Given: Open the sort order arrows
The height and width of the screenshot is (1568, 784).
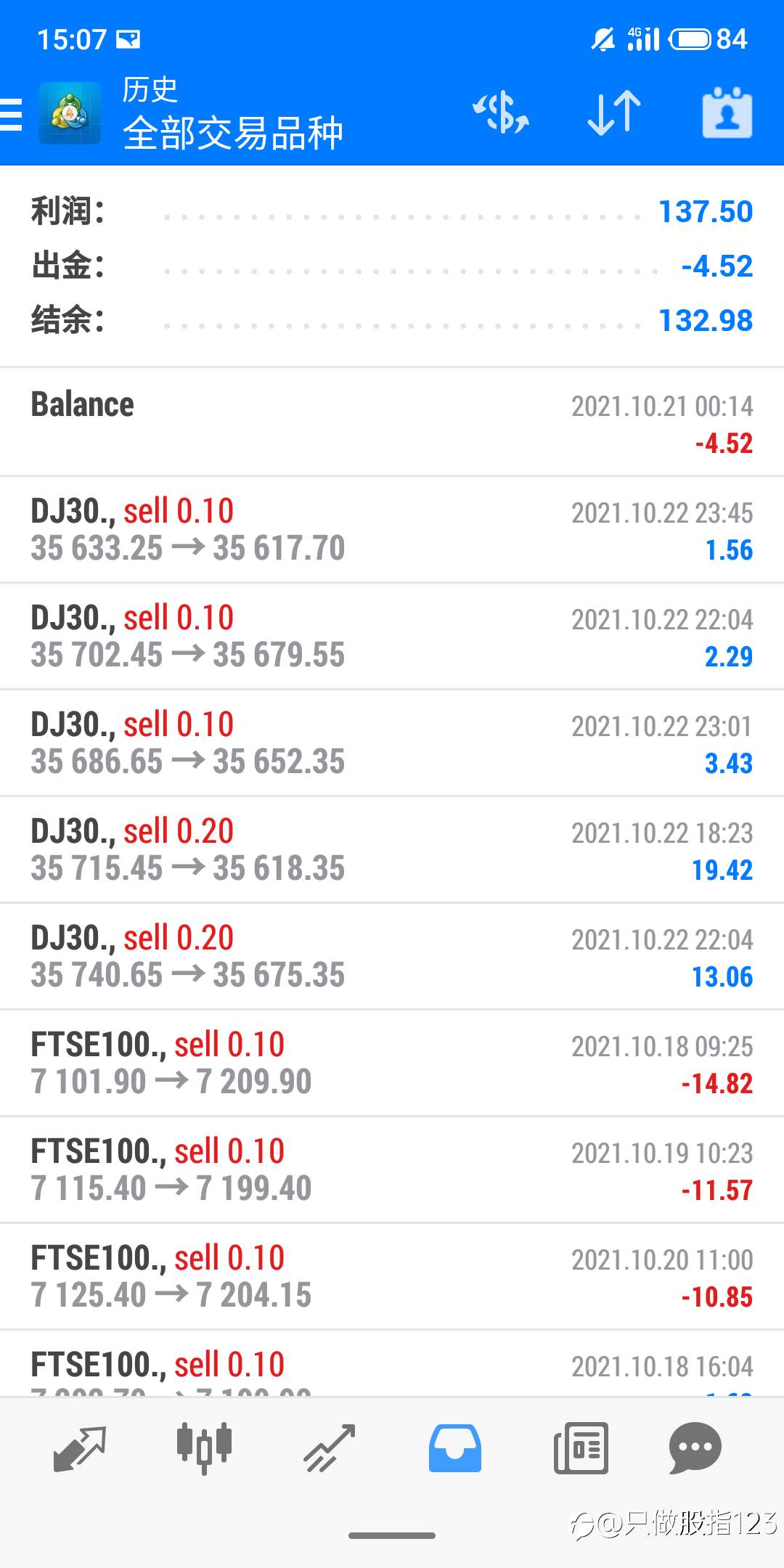Looking at the screenshot, I should (614, 113).
